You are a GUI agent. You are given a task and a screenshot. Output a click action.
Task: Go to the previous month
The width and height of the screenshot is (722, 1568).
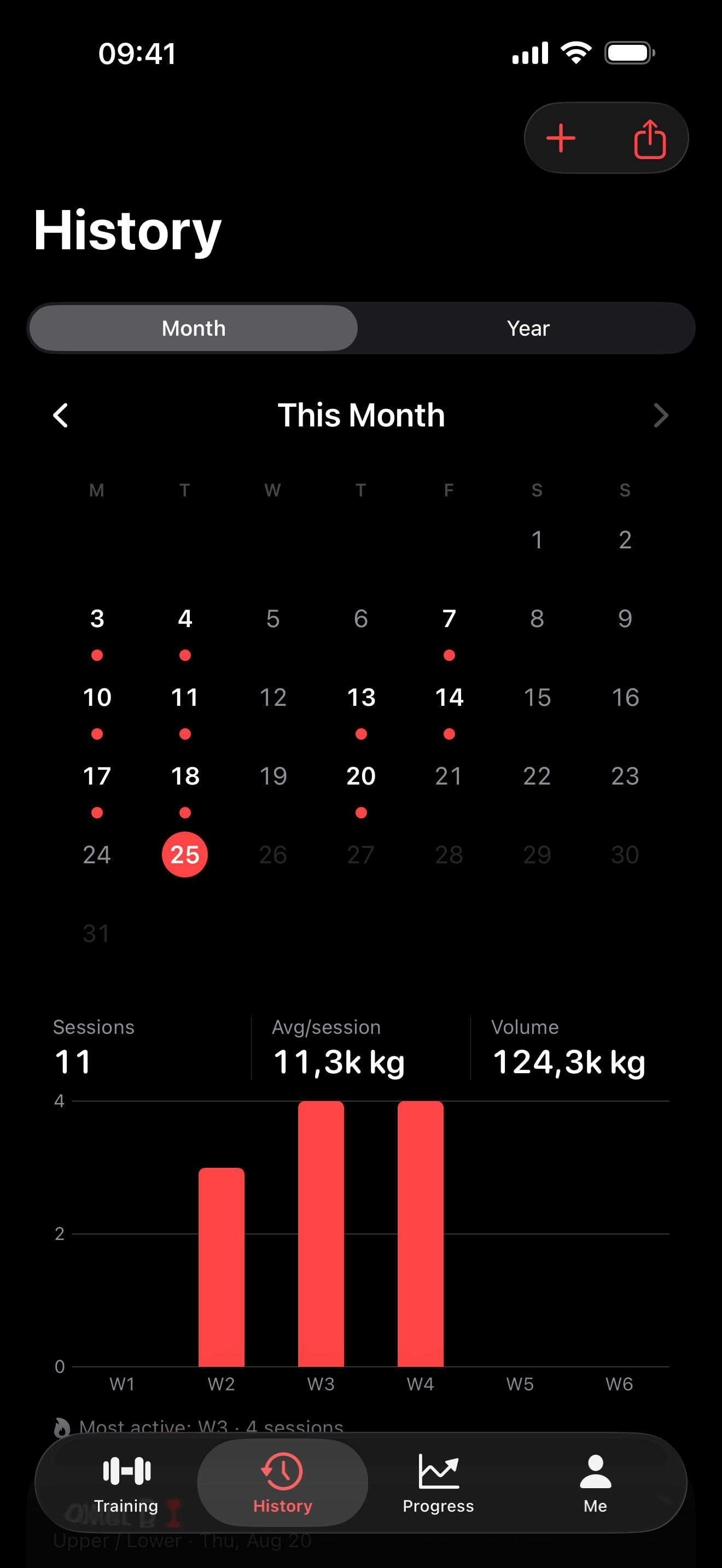click(60, 416)
